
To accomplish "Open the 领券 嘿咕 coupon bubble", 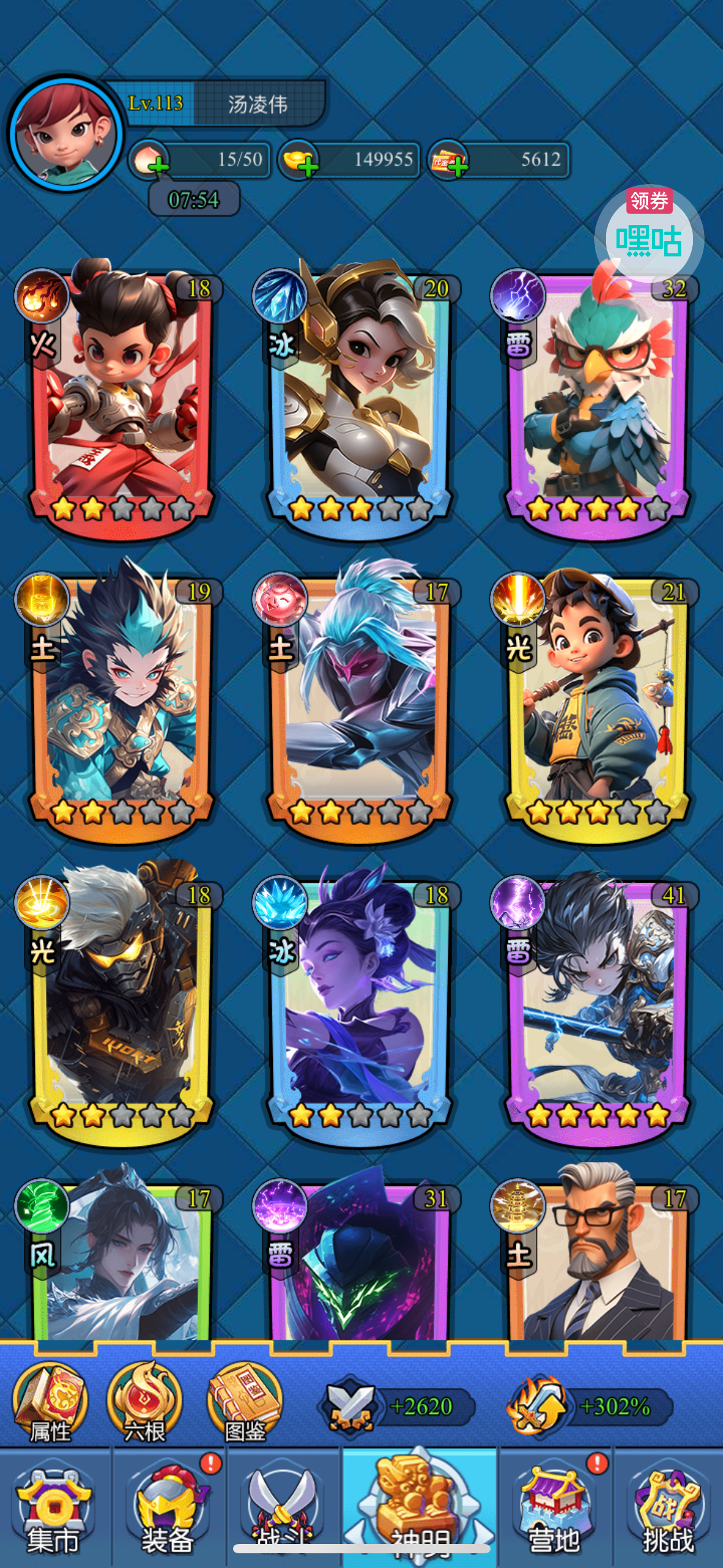I will pos(649,233).
